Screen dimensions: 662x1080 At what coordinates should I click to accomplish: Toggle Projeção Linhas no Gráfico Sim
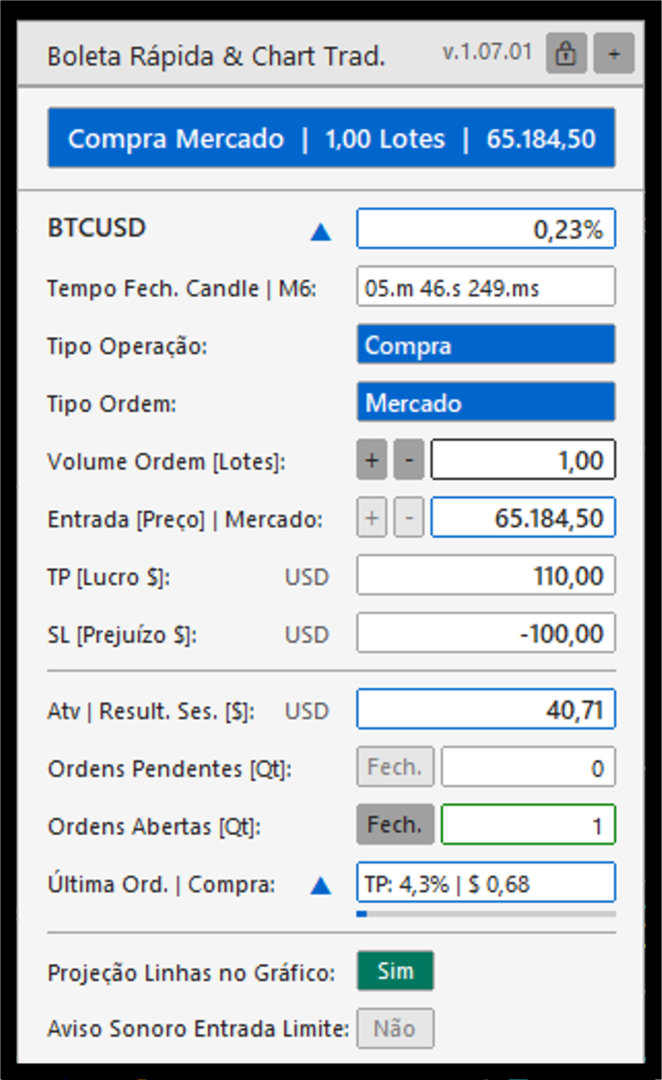(x=395, y=970)
